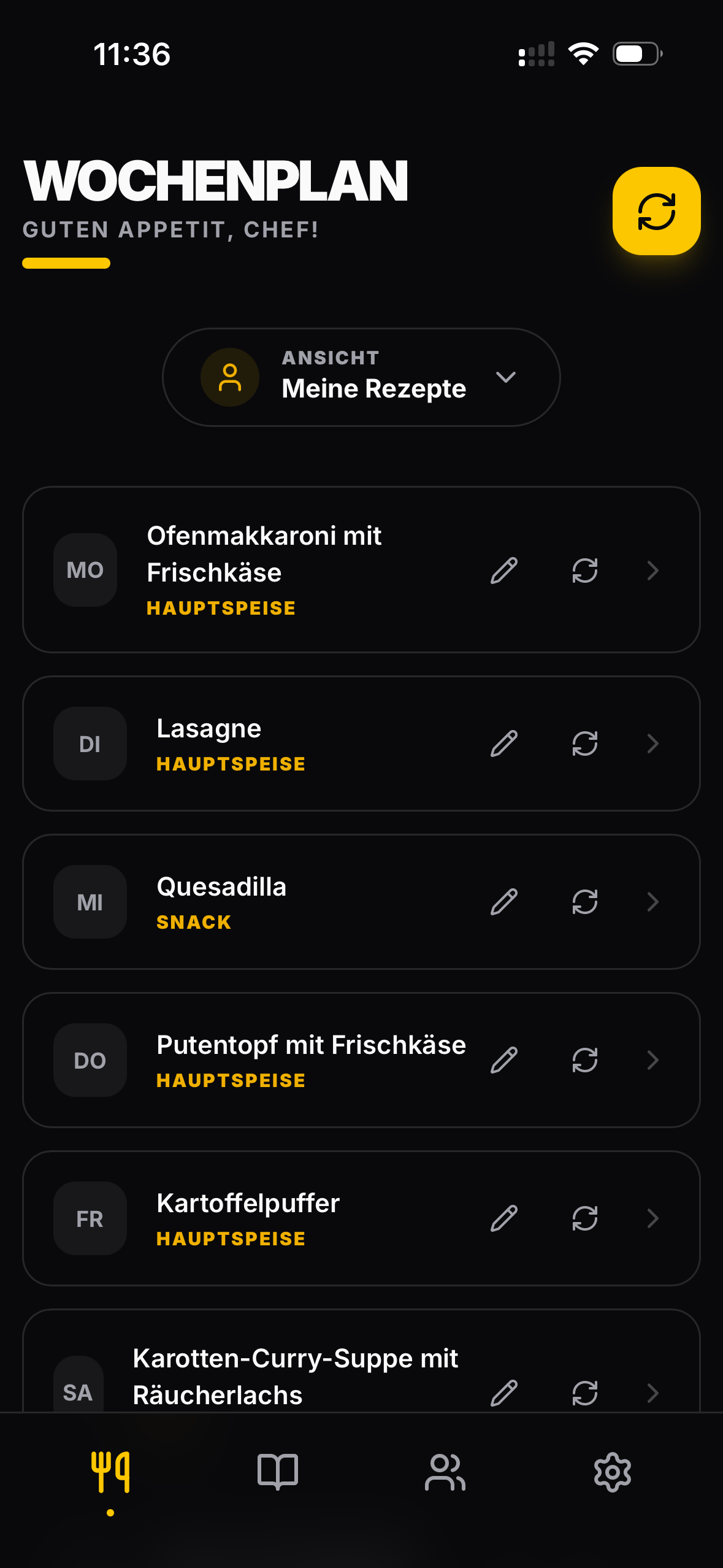Refresh the Lasagne recipe for Tuesday

click(x=584, y=744)
